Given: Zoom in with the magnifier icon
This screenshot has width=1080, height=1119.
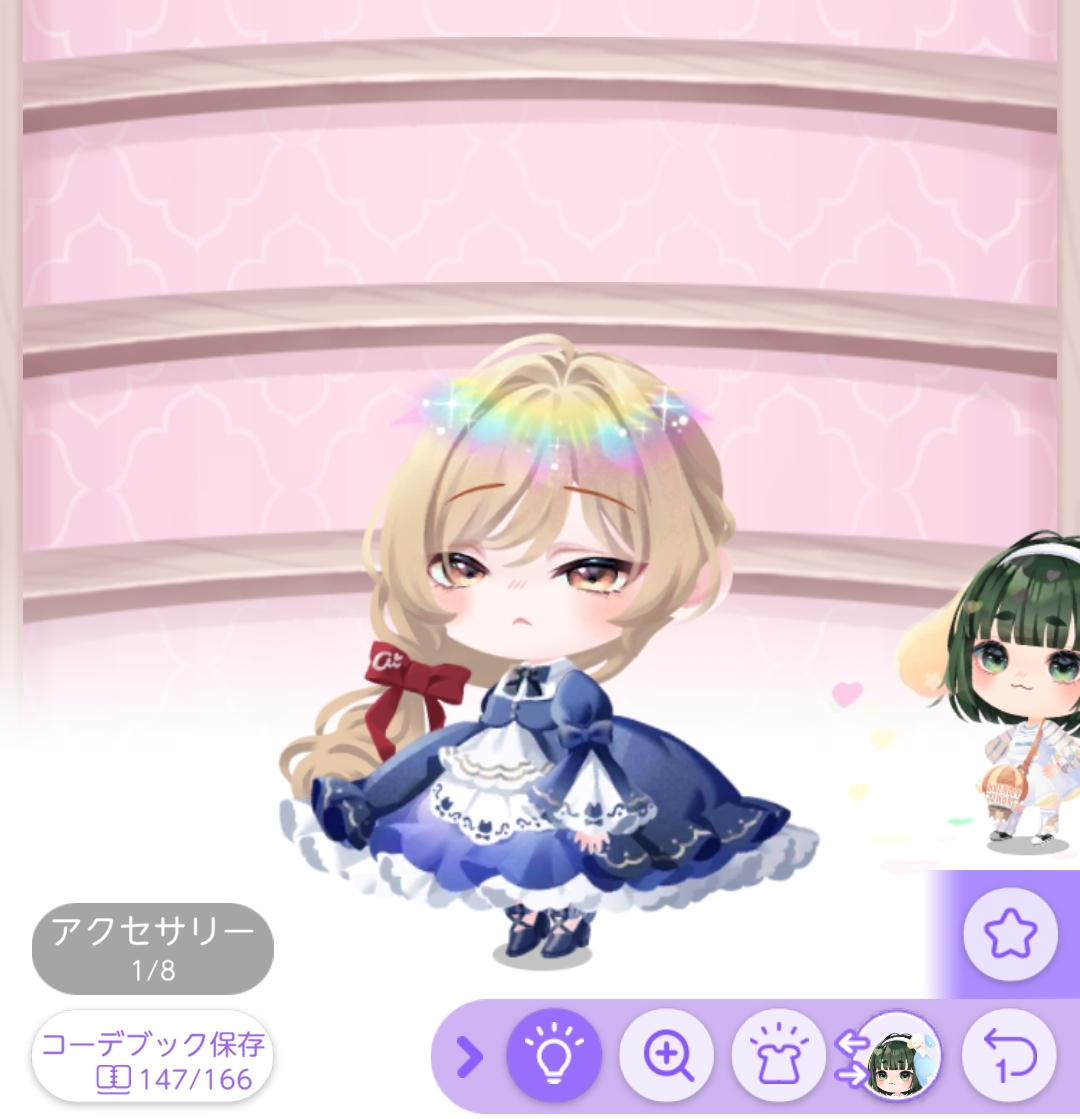Looking at the screenshot, I should pyautogui.click(x=667, y=1056).
